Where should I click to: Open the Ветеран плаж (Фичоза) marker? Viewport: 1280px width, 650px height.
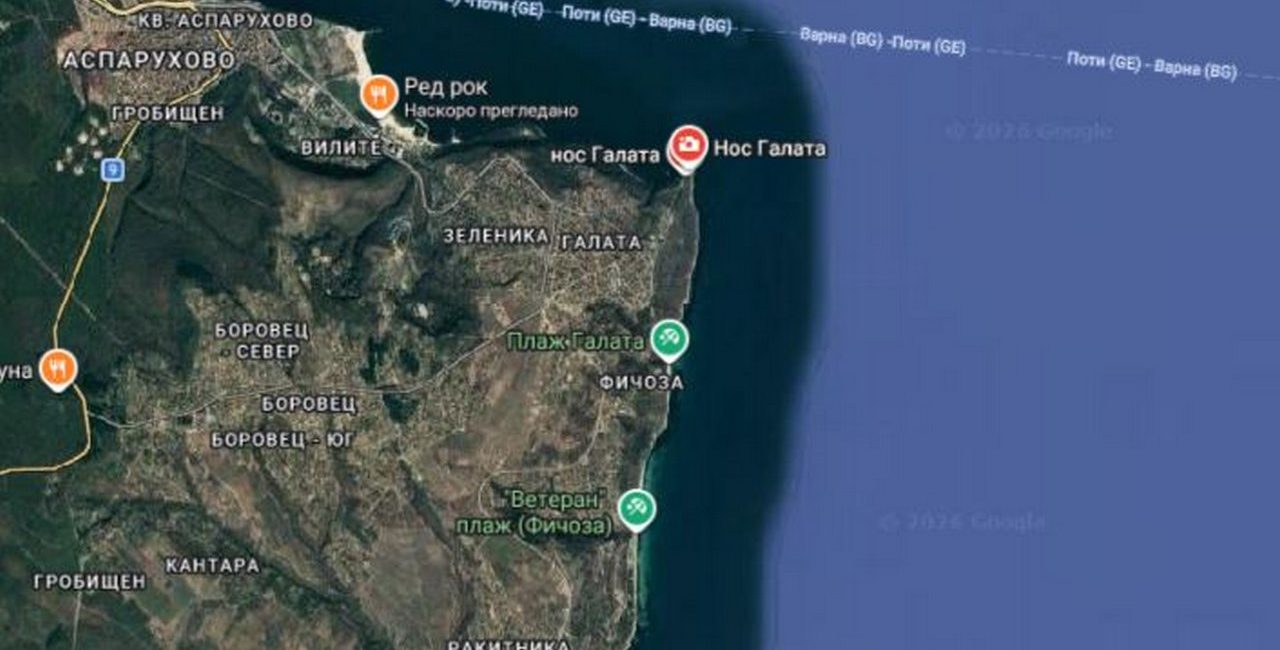pyautogui.click(x=636, y=508)
